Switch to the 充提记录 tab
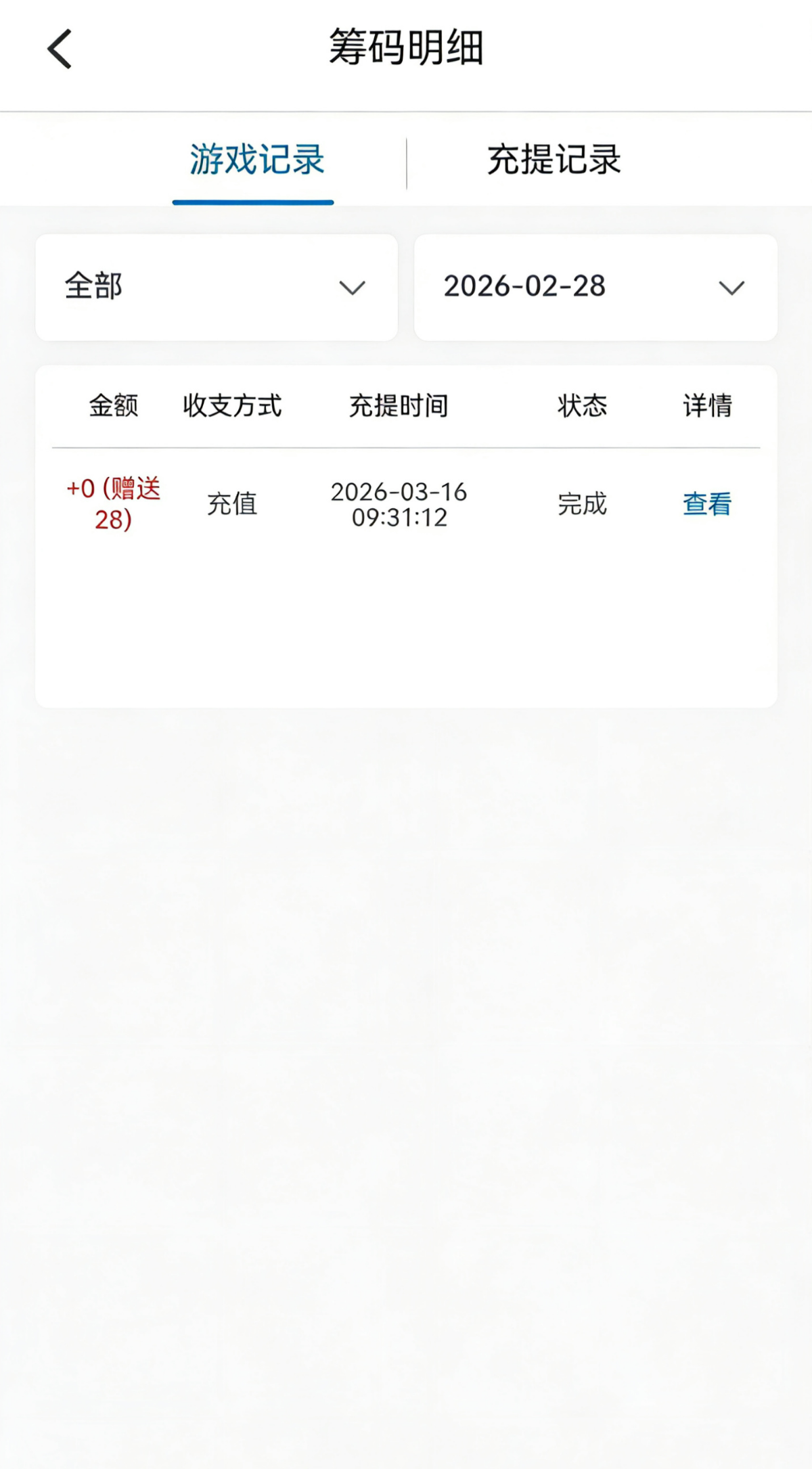The height and width of the screenshot is (1469, 812). click(554, 160)
